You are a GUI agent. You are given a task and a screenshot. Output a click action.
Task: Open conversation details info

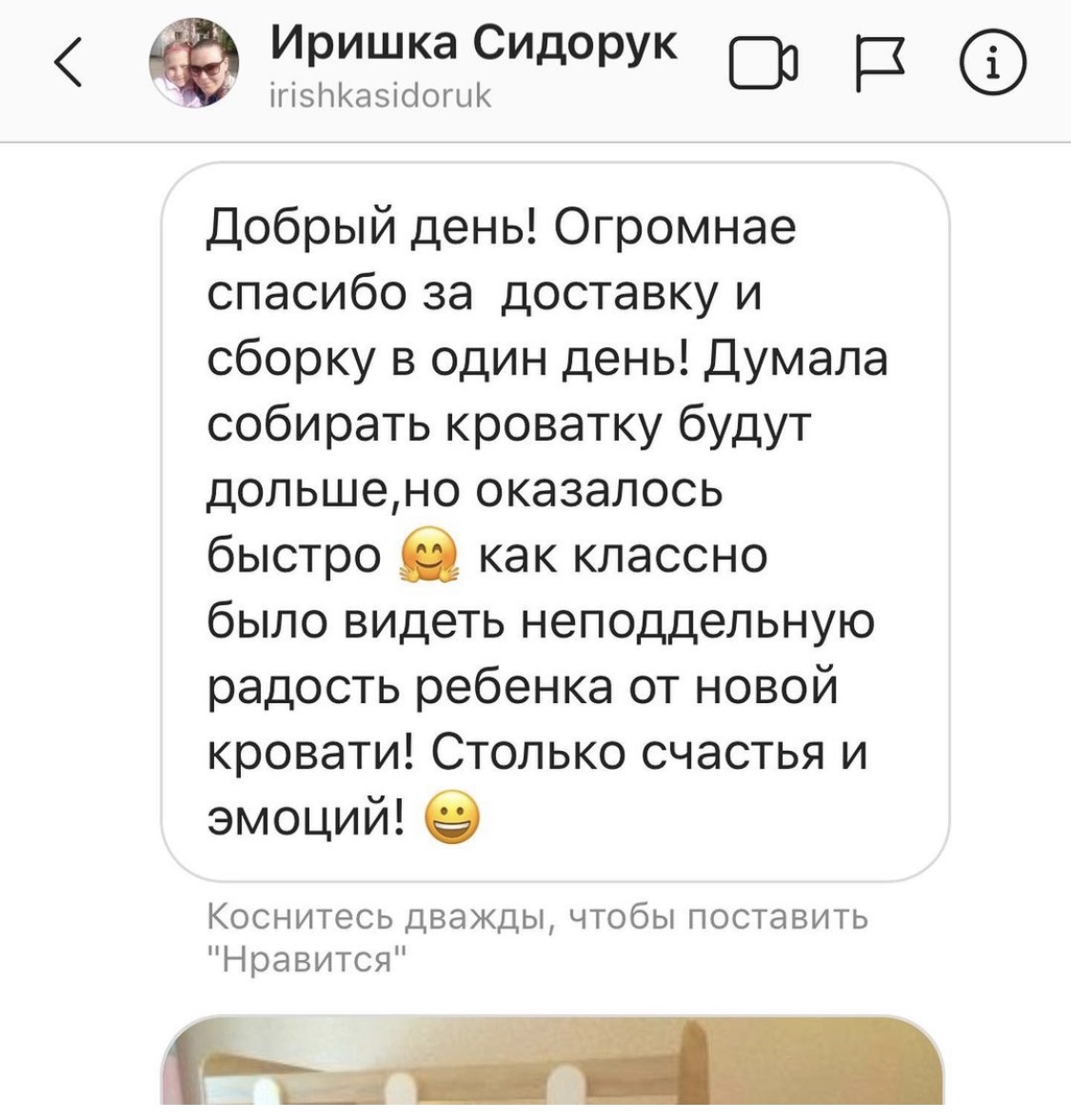(994, 65)
